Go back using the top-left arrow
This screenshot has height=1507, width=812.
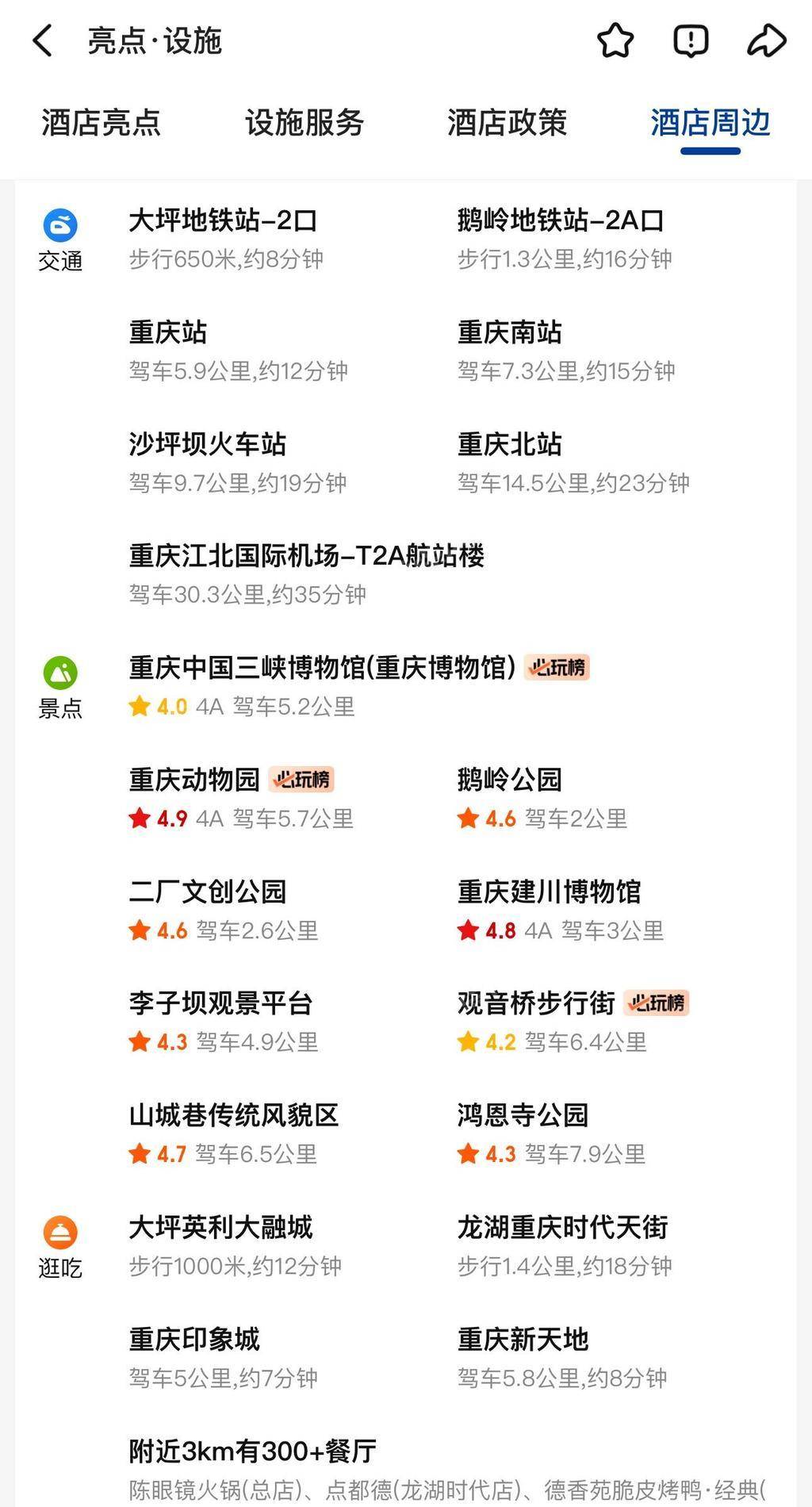[x=43, y=40]
